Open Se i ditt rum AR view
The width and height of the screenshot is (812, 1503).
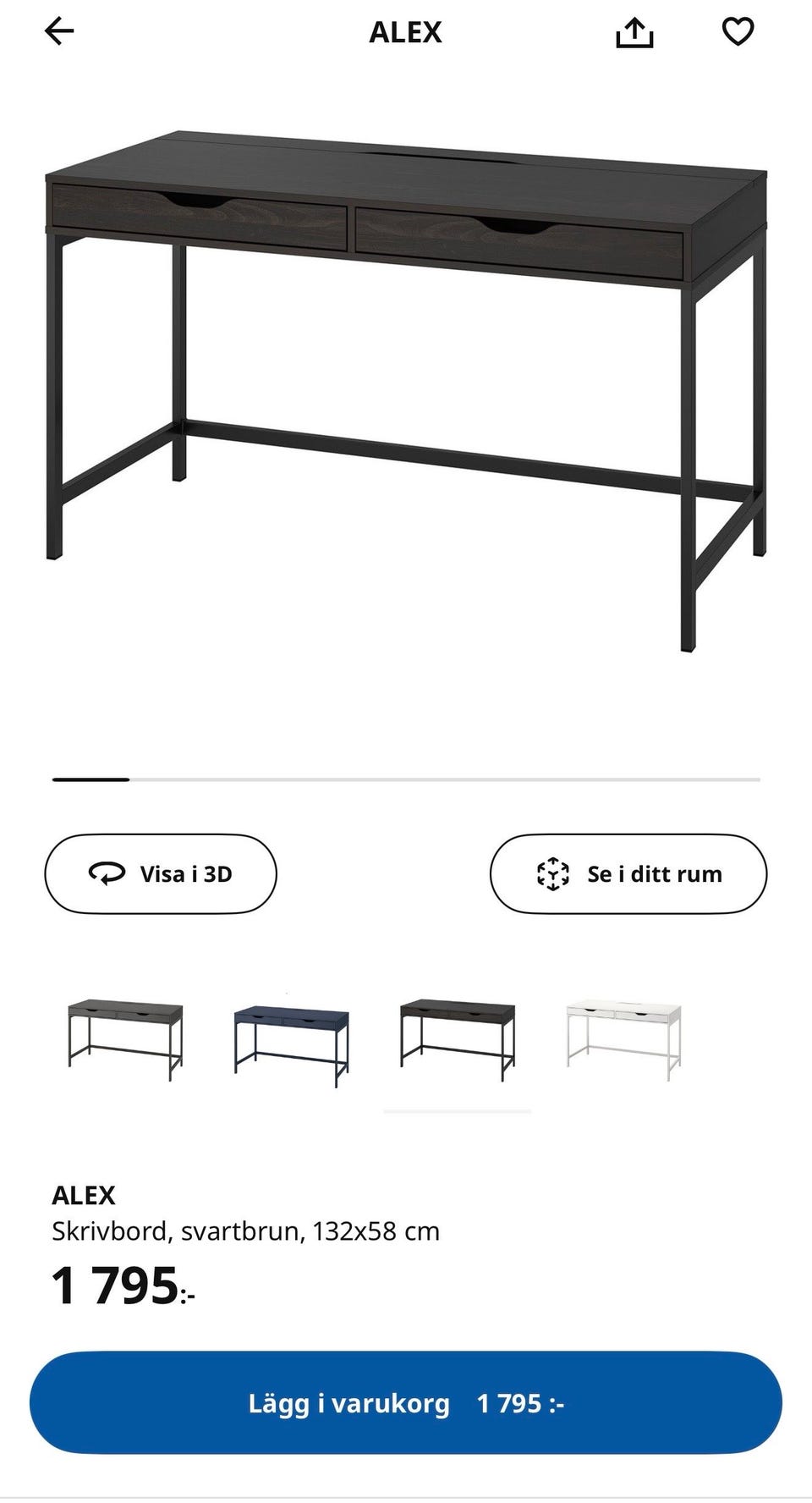(628, 873)
